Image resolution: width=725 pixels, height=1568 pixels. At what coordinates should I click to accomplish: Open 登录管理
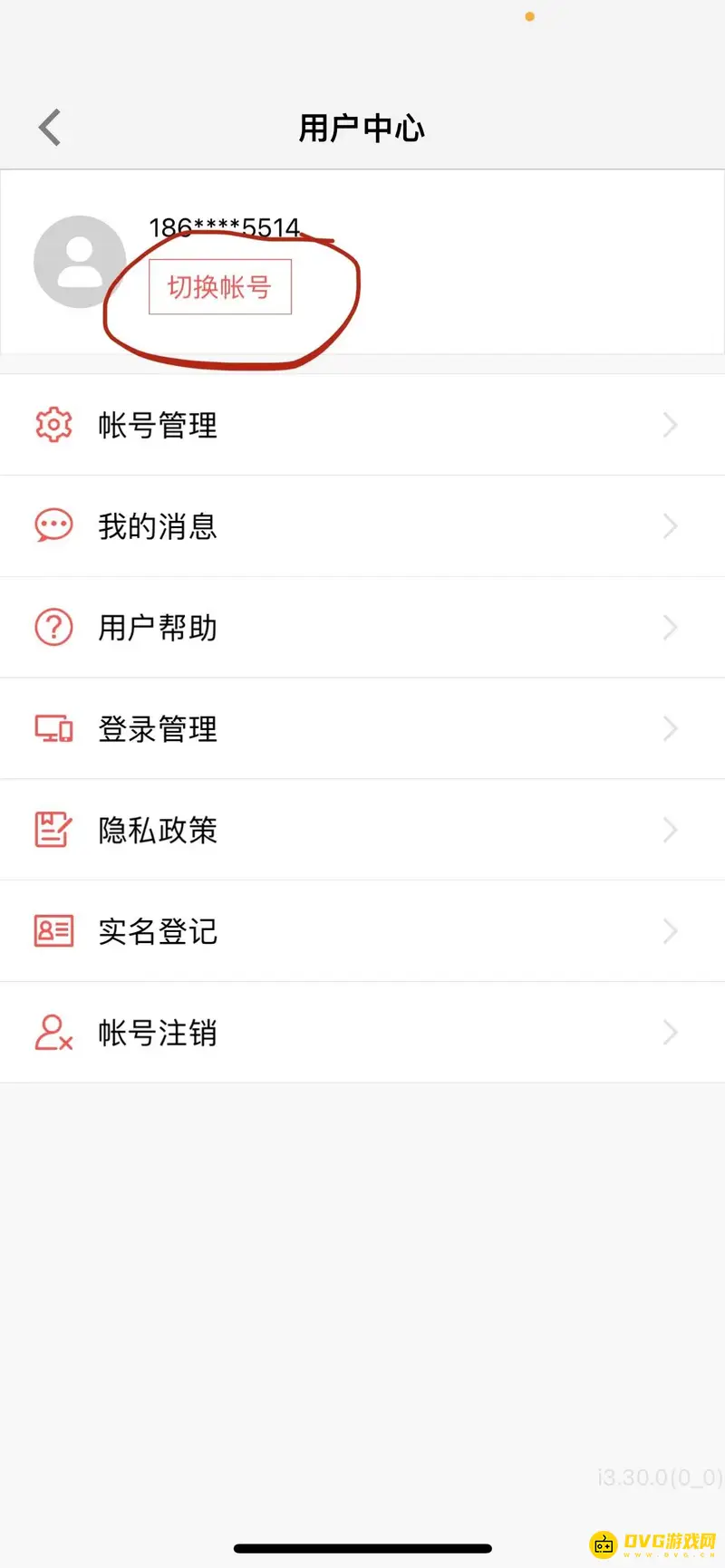pos(362,729)
